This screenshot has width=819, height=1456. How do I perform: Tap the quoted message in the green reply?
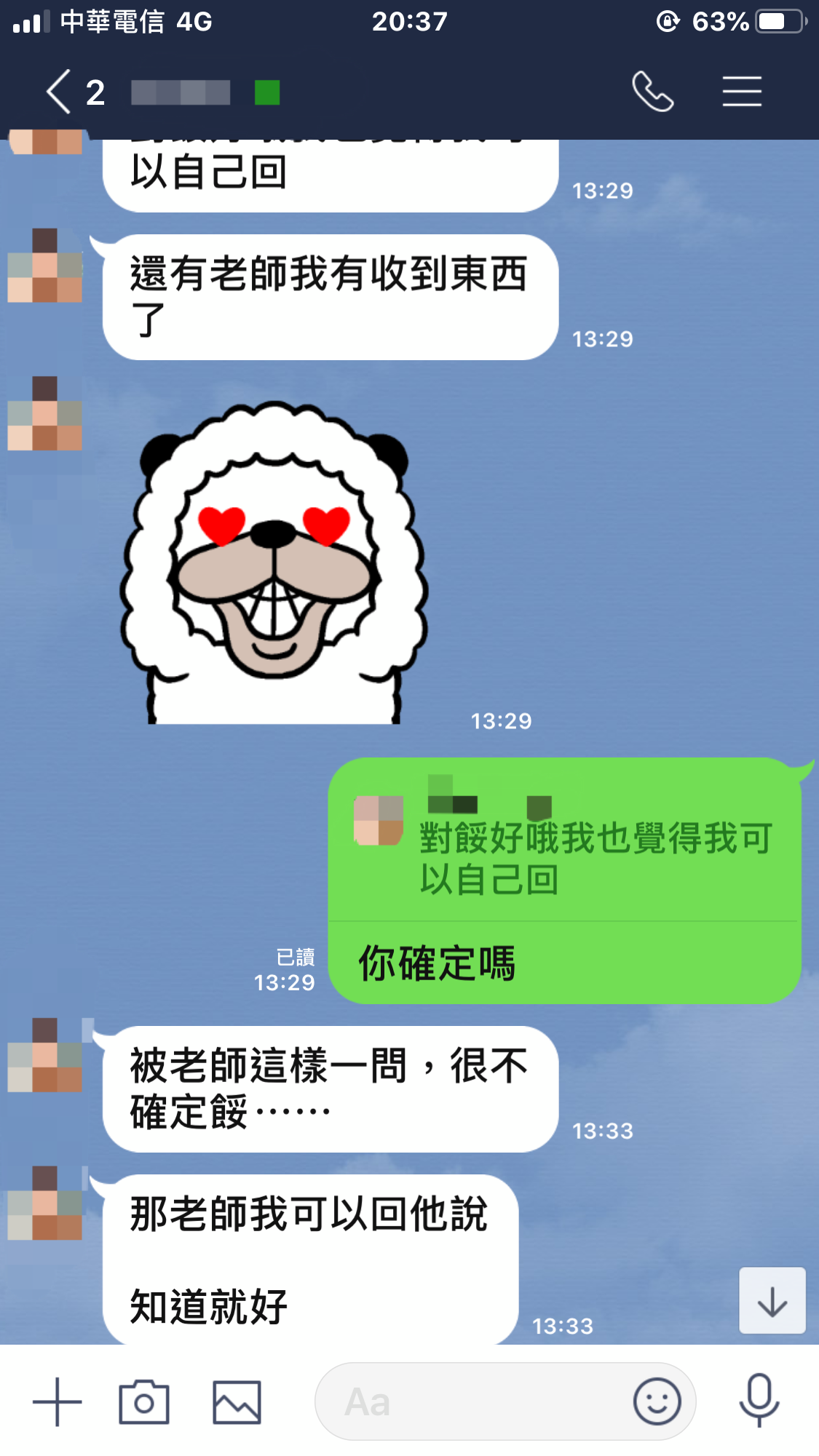click(x=564, y=844)
